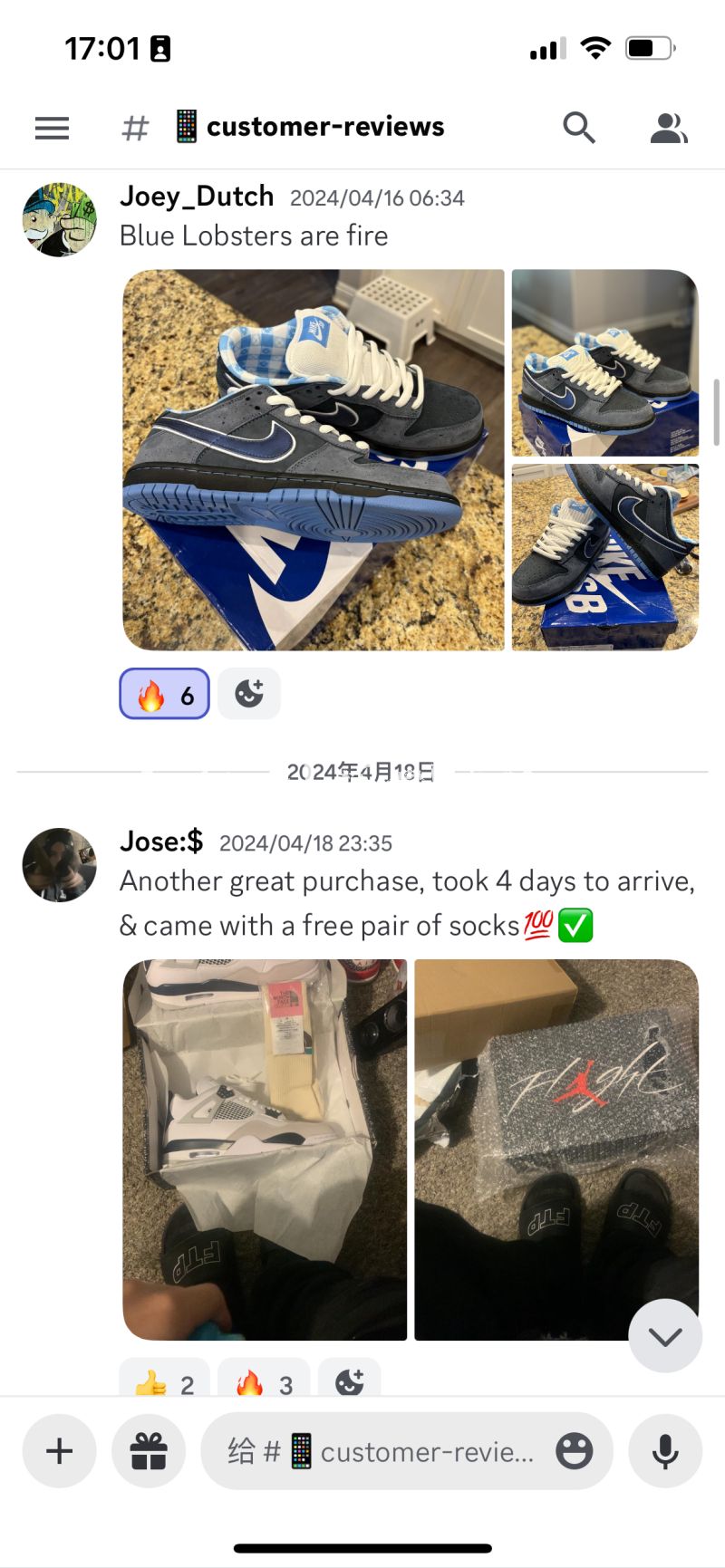Add thumbs-up reaction on Jose:$ post
Viewport: 725px width, 1568px height.
tap(164, 1382)
